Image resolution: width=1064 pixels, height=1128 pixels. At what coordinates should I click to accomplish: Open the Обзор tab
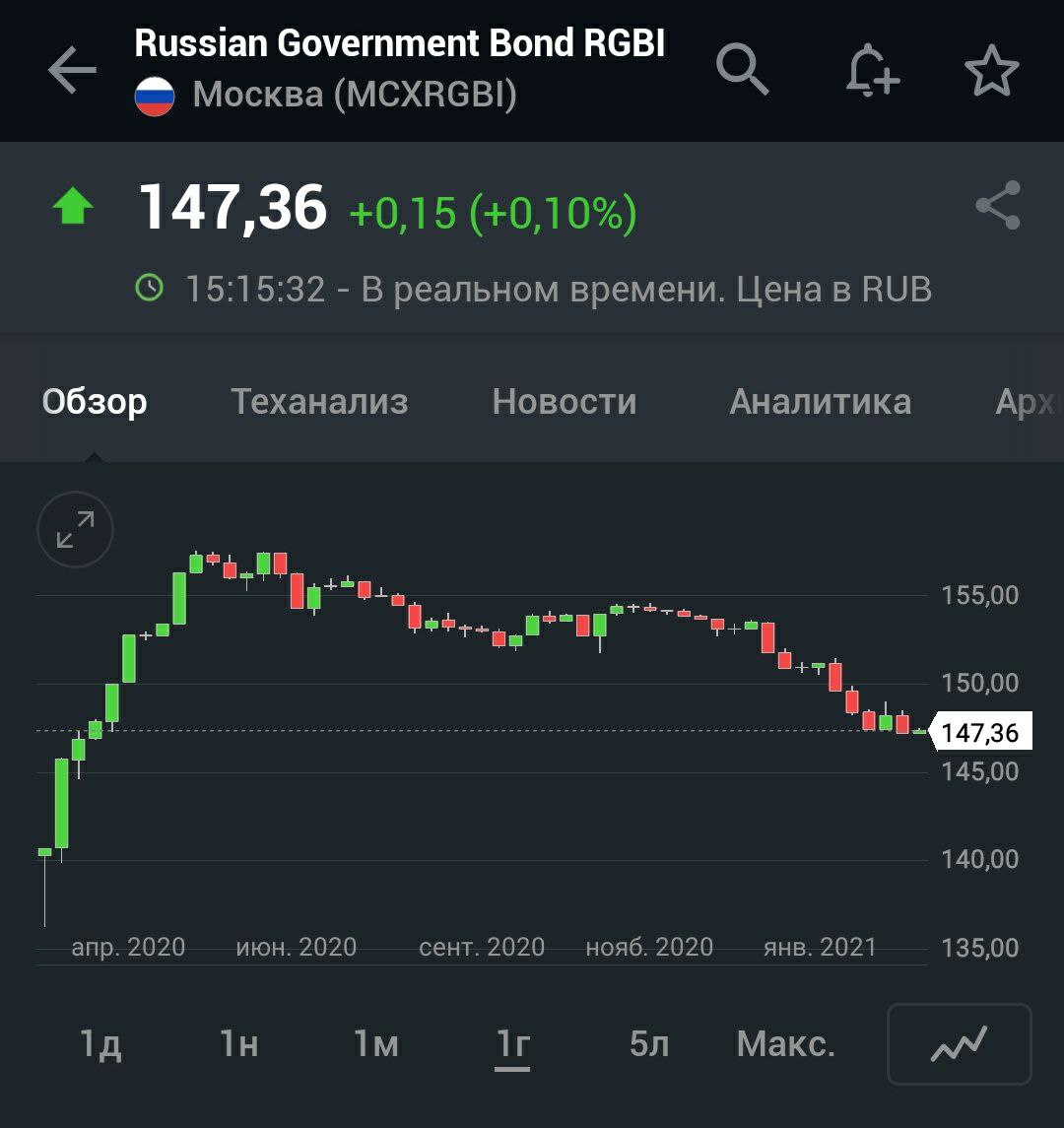tap(95, 401)
